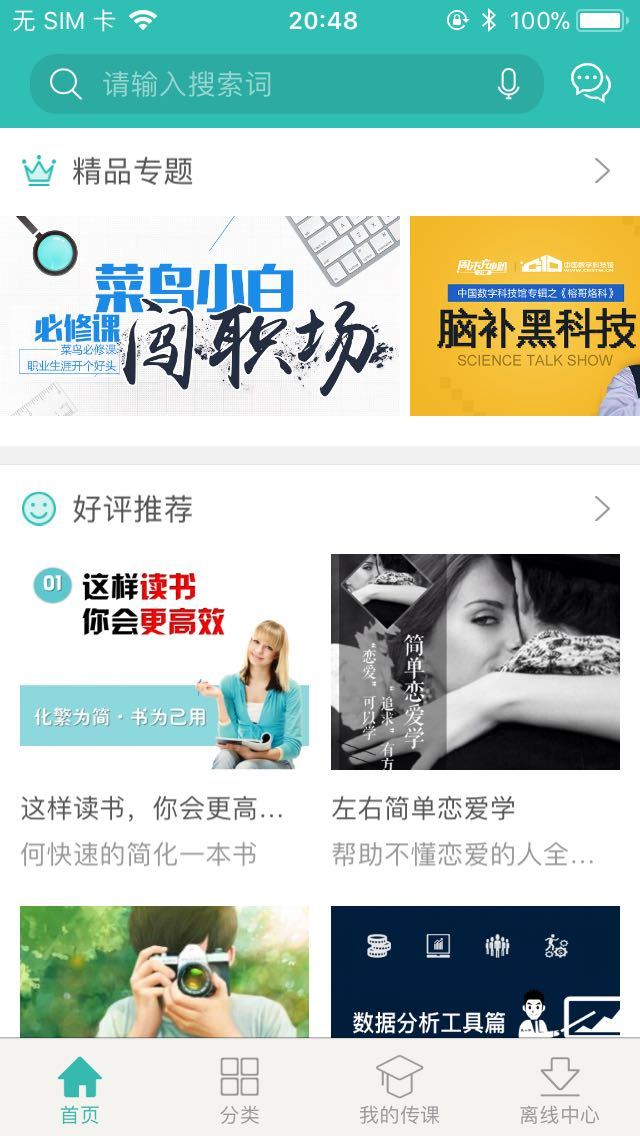Open the photography course with the camera picture
Image resolution: width=640 pixels, height=1136 pixels.
pos(164,971)
